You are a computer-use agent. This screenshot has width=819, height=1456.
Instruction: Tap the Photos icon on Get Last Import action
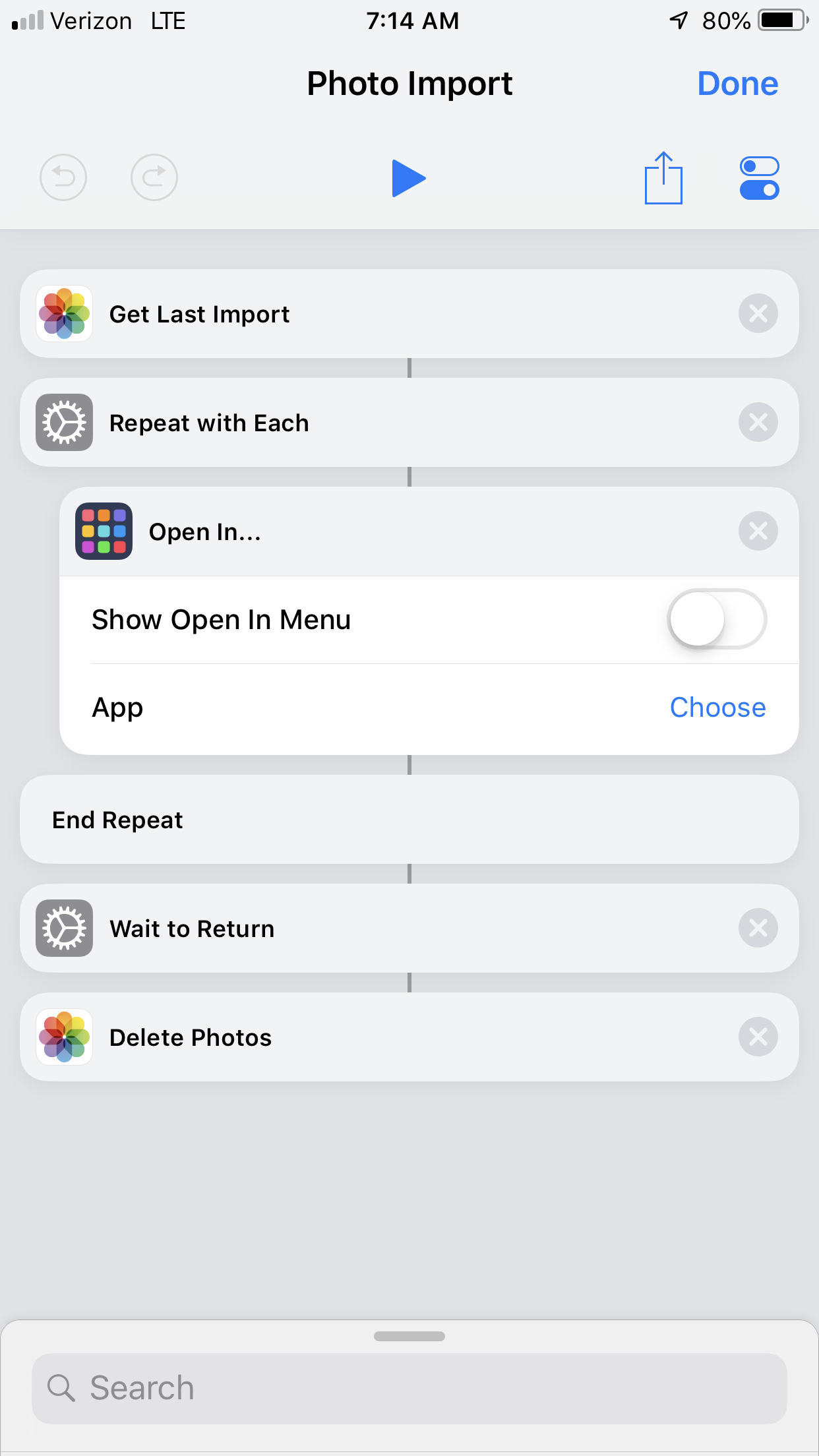(x=64, y=313)
